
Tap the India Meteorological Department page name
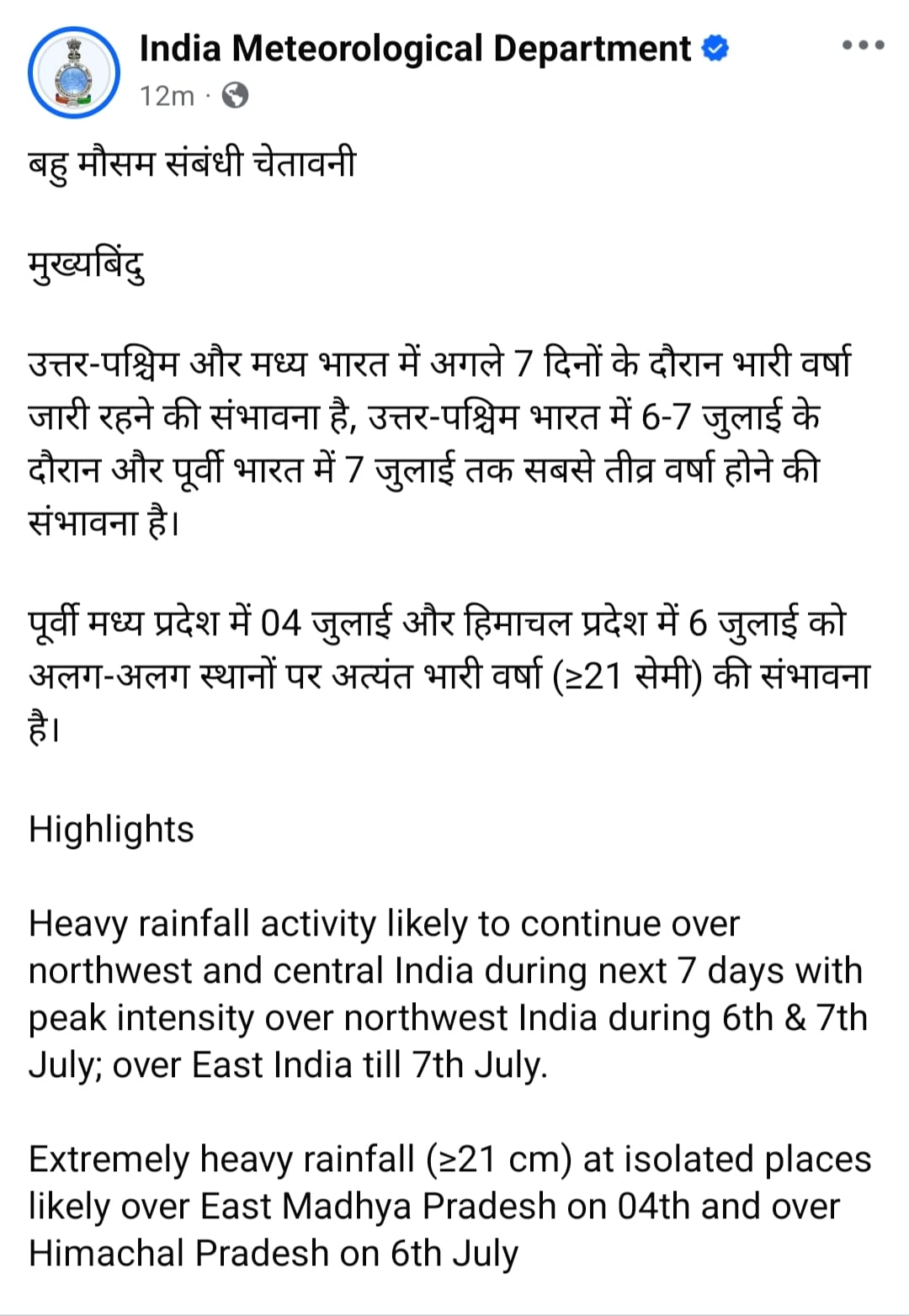(x=415, y=49)
